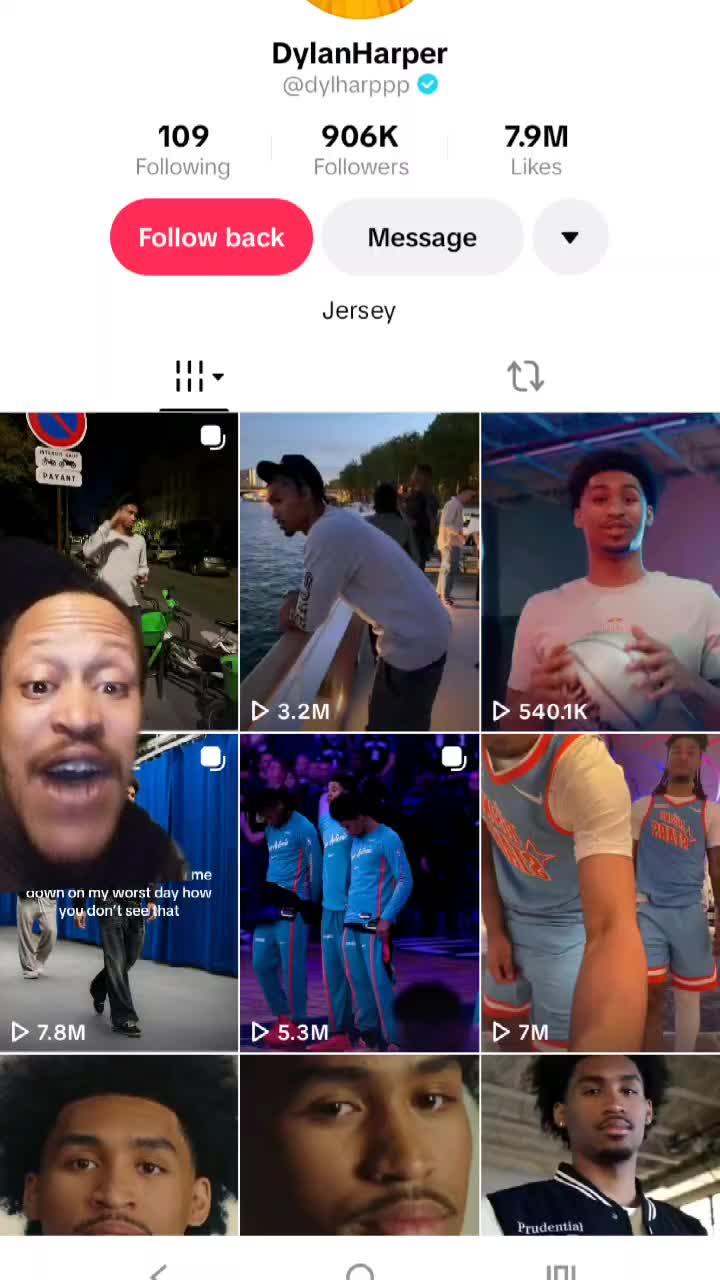Open the video with 3.2M views

(x=360, y=571)
